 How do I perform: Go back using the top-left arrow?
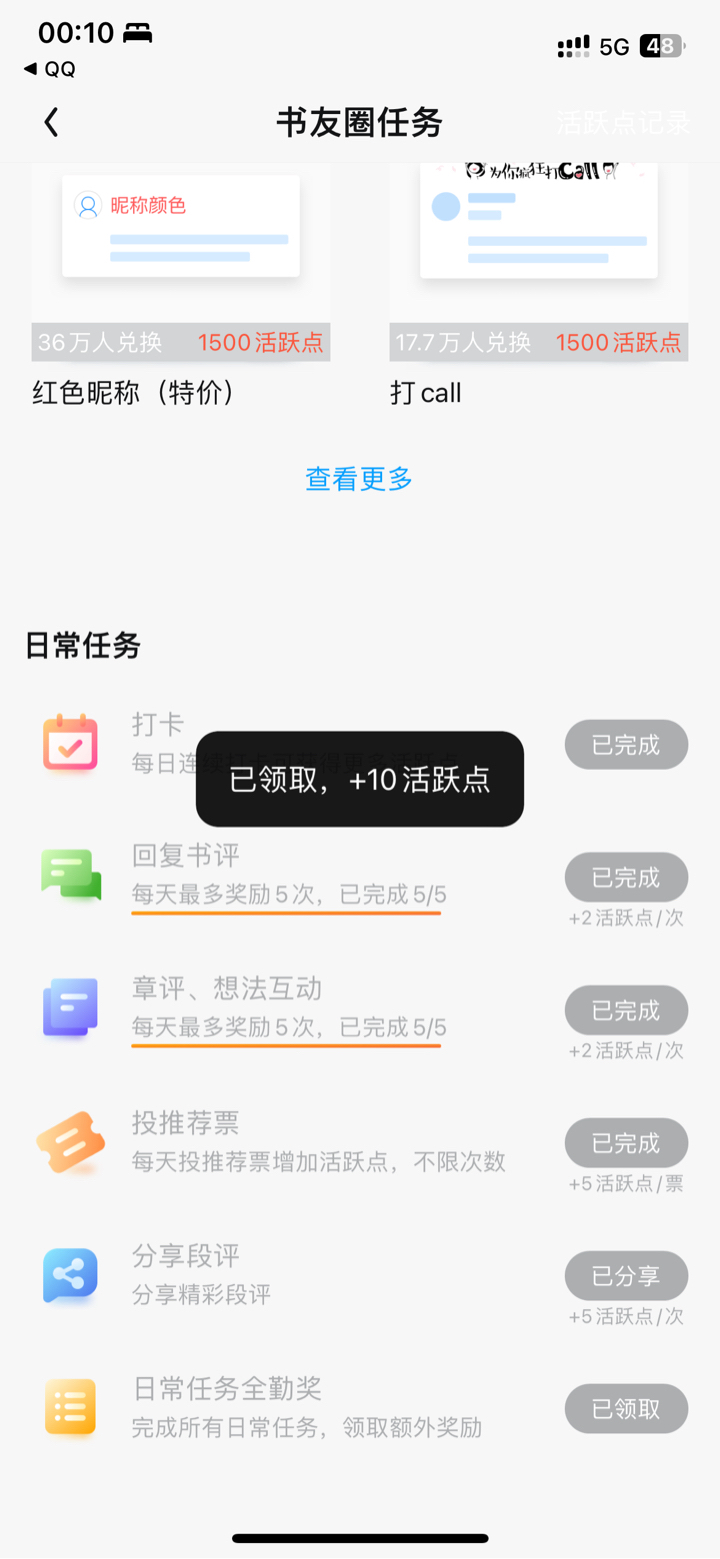pyautogui.click(x=52, y=123)
